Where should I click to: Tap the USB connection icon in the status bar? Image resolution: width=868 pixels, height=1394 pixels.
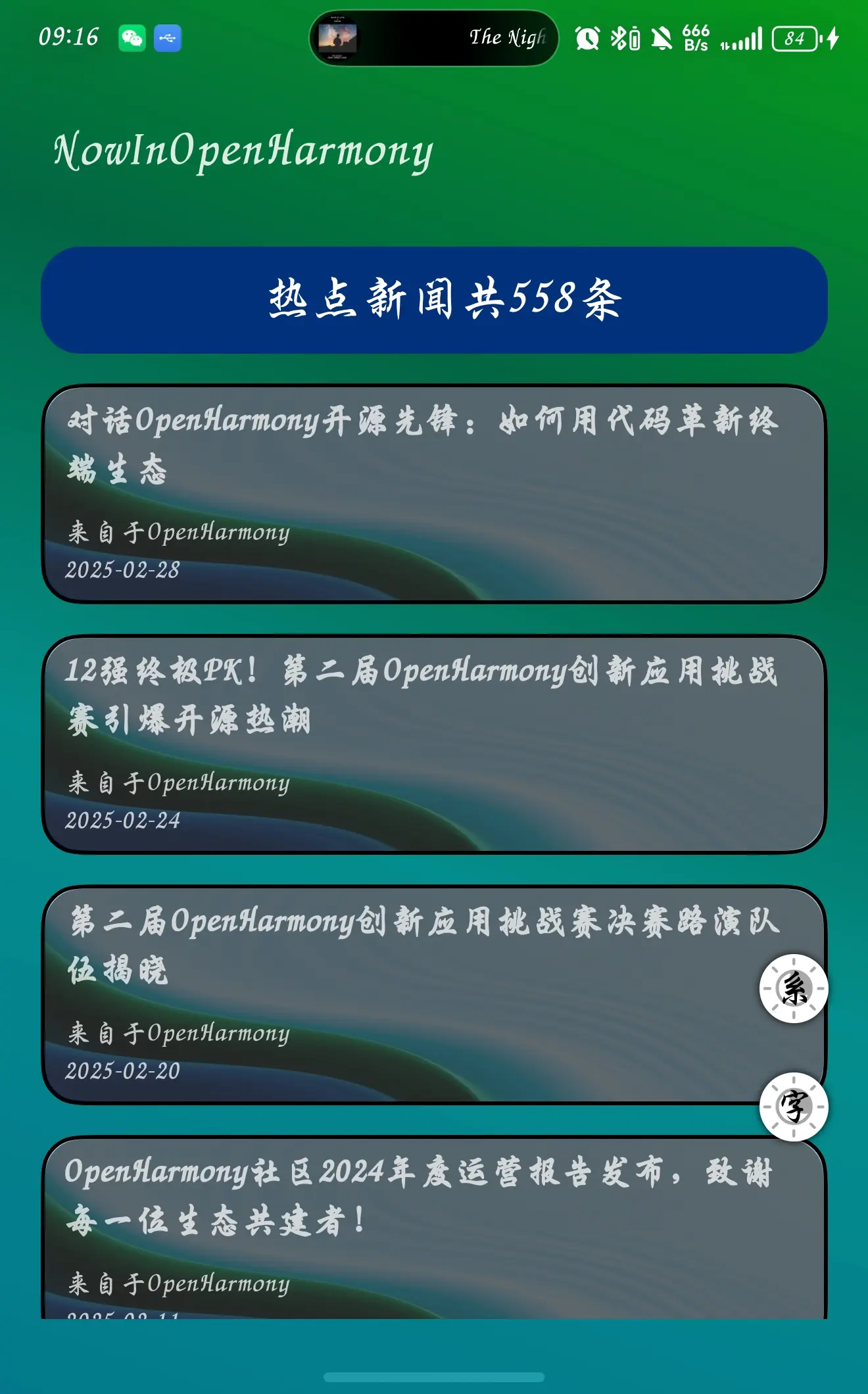coord(168,39)
